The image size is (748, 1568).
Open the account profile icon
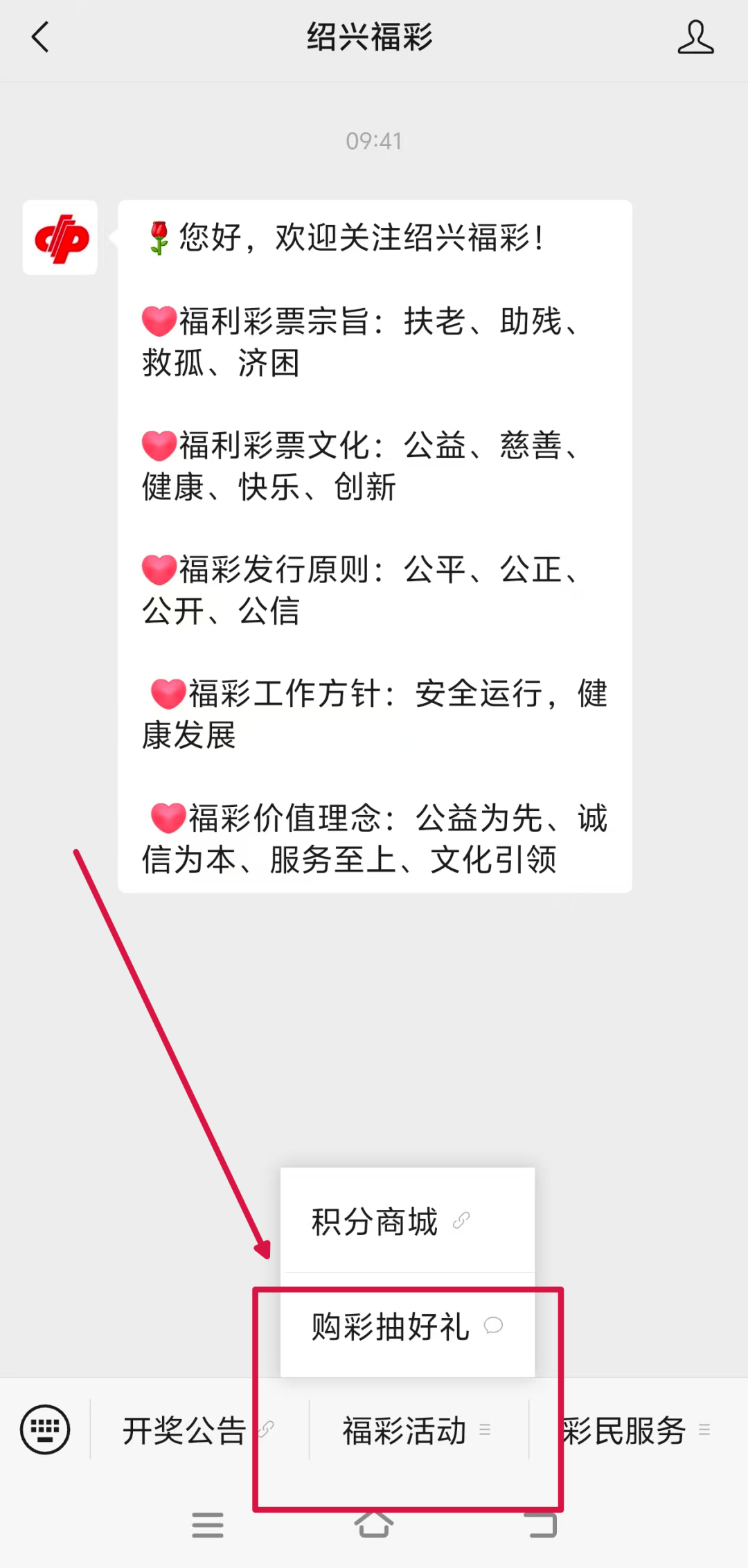point(695,37)
